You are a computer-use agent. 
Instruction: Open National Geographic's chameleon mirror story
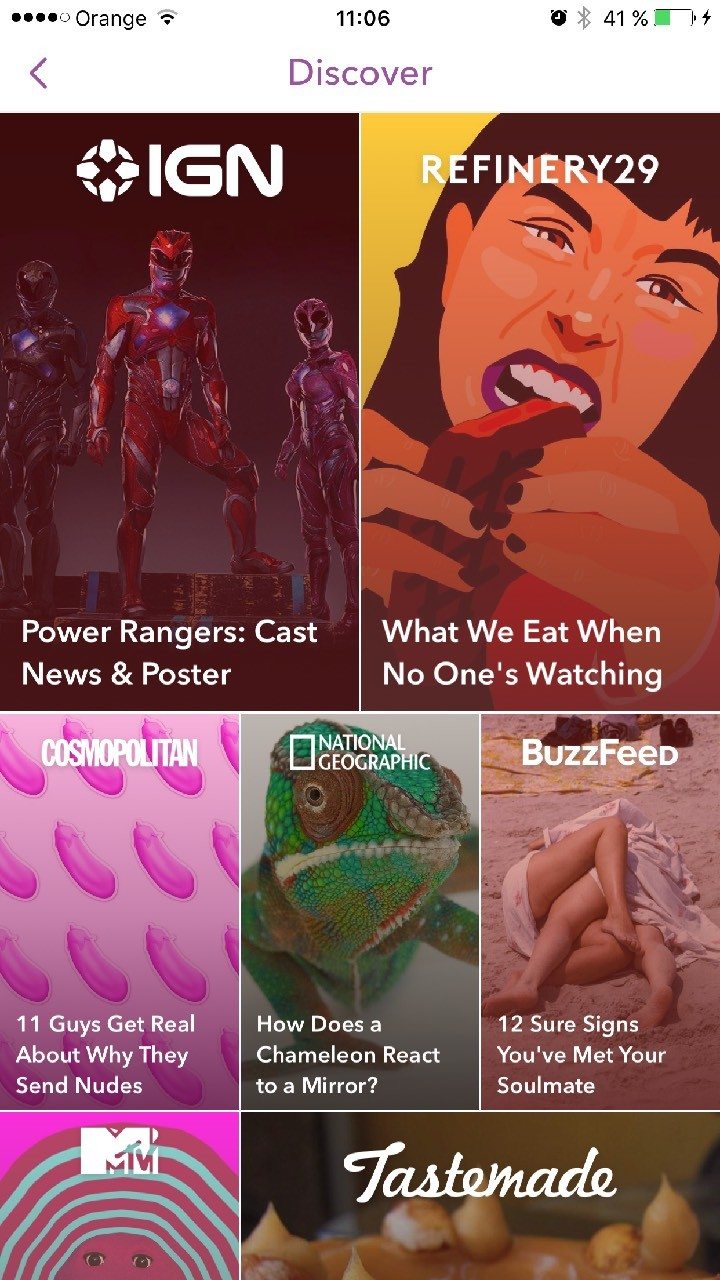360,911
